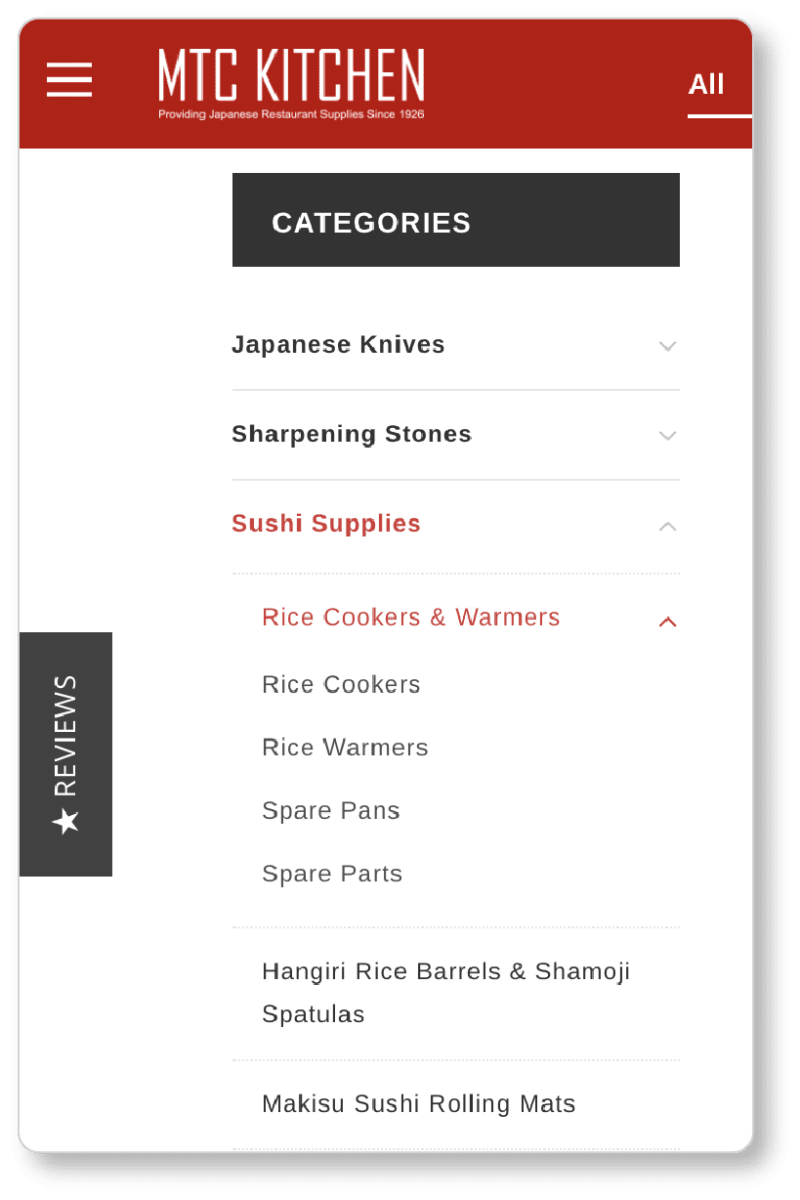The width and height of the screenshot is (800, 1200).
Task: Open the Reviews side tab
Action: [x=66, y=754]
